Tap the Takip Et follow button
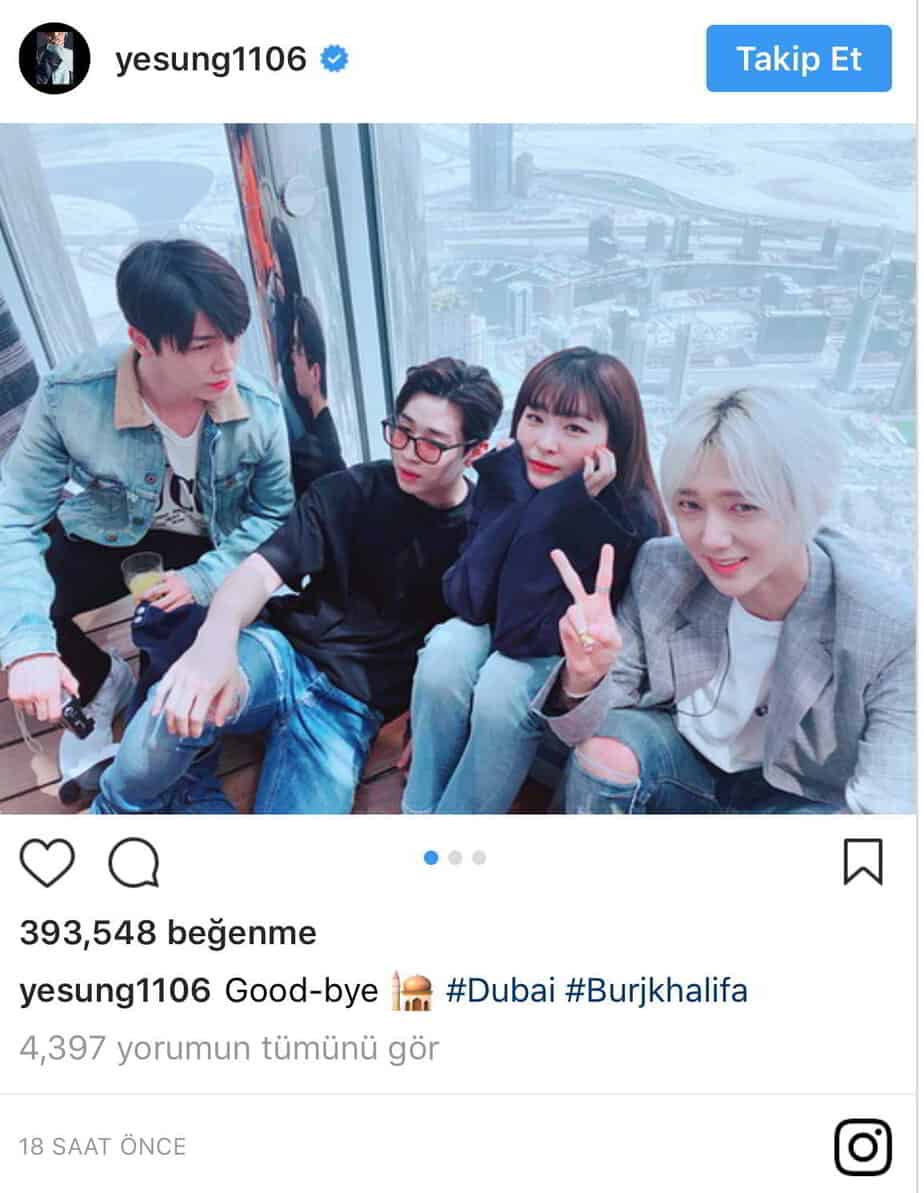 pos(798,59)
